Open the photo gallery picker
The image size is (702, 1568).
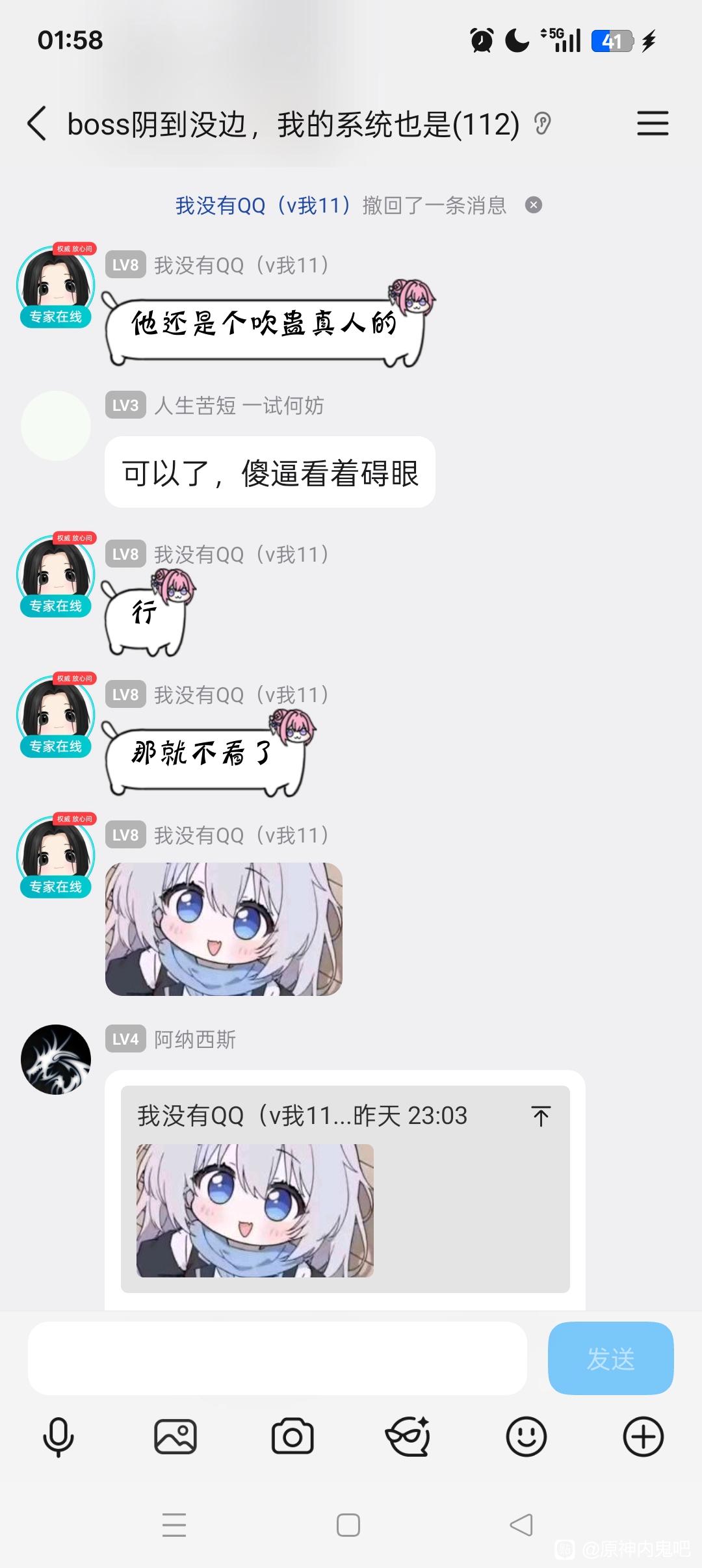(175, 1437)
